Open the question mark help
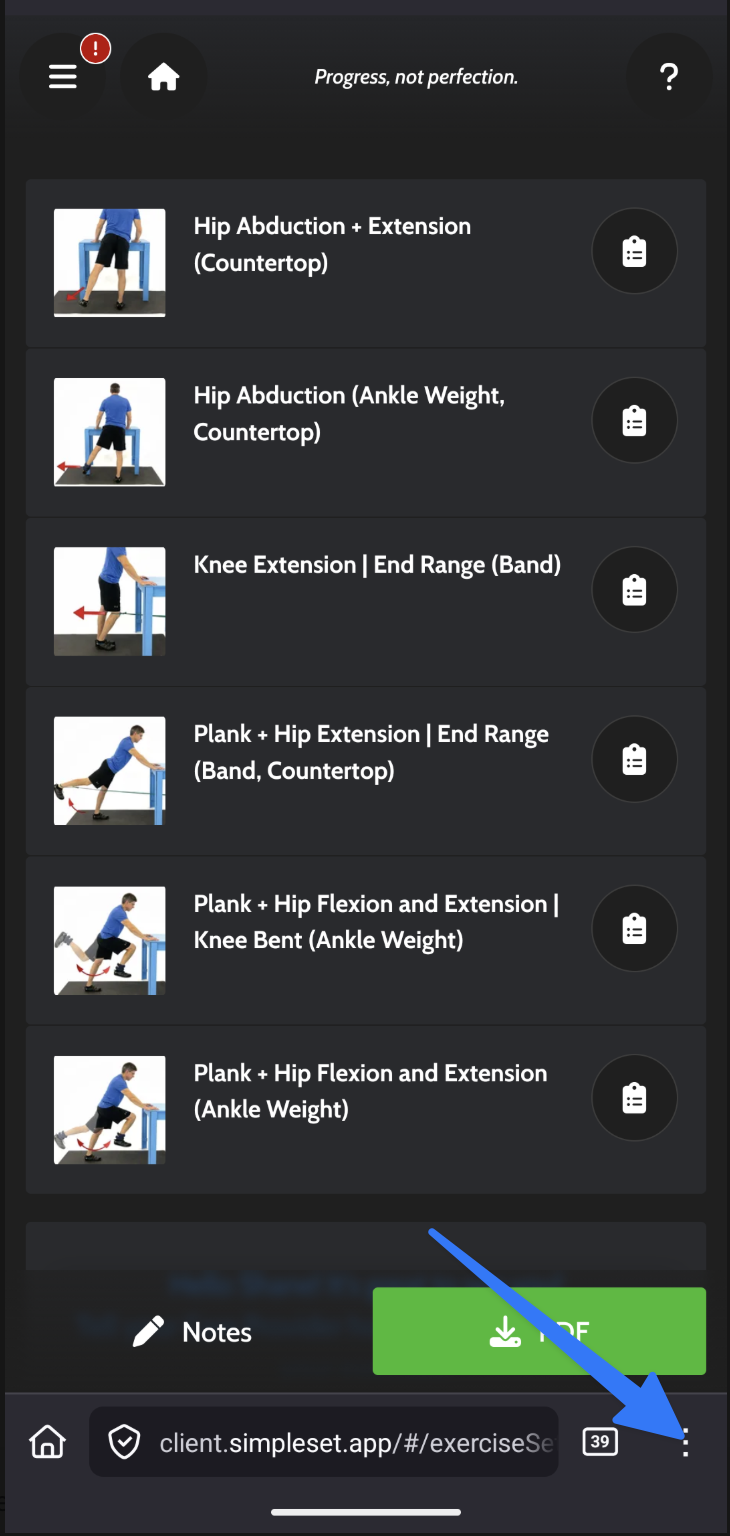The width and height of the screenshot is (730, 1536). click(x=669, y=77)
